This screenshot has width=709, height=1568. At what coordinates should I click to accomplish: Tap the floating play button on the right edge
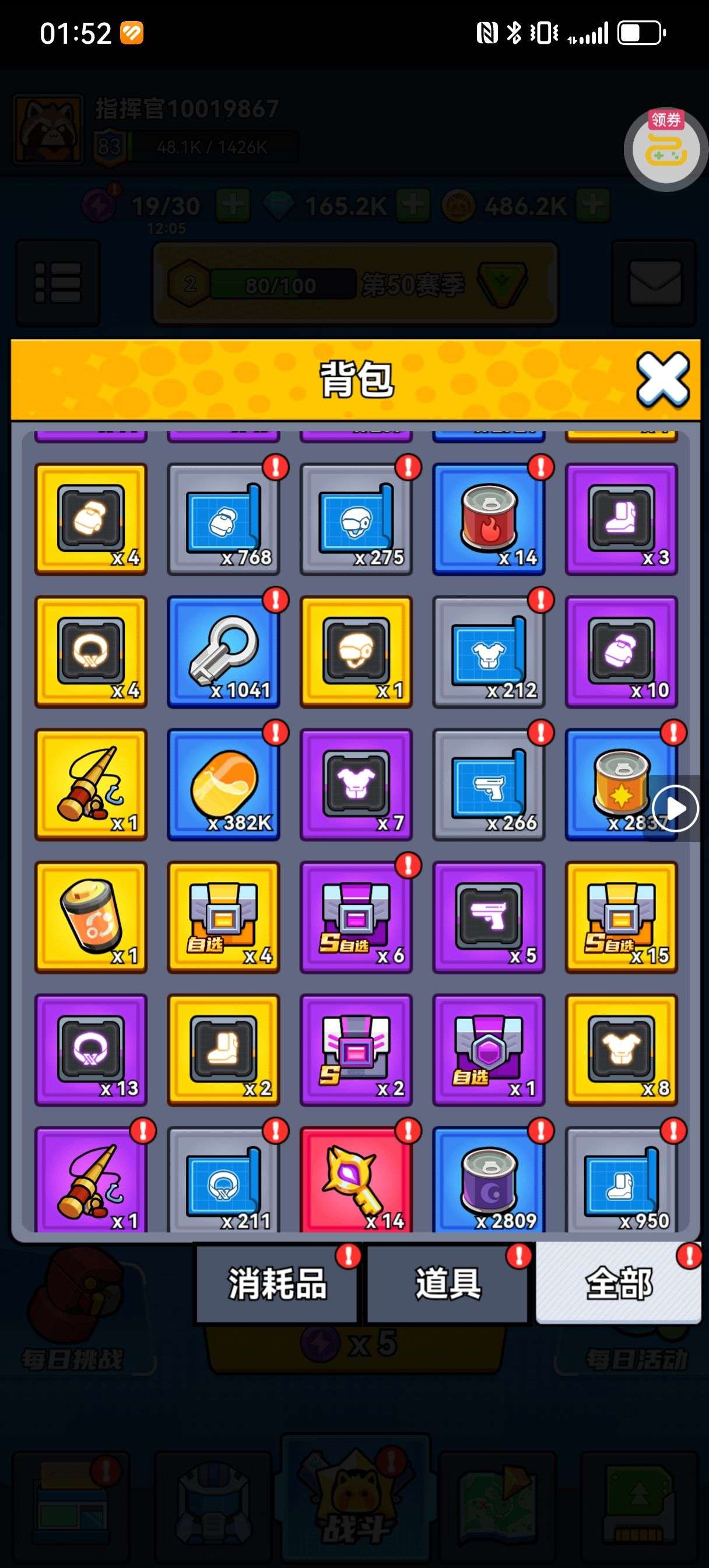pos(676,808)
